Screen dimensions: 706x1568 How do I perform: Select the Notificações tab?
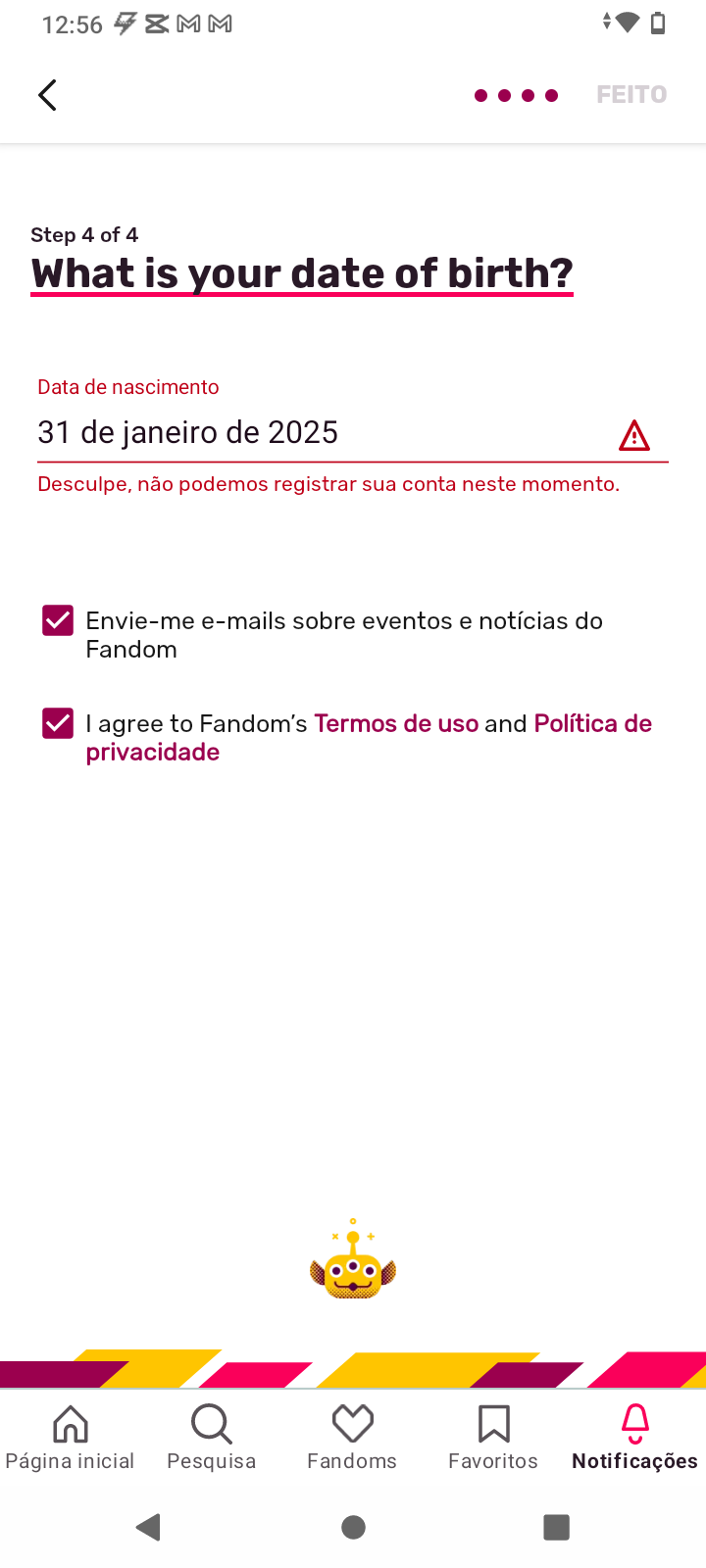(634, 1437)
